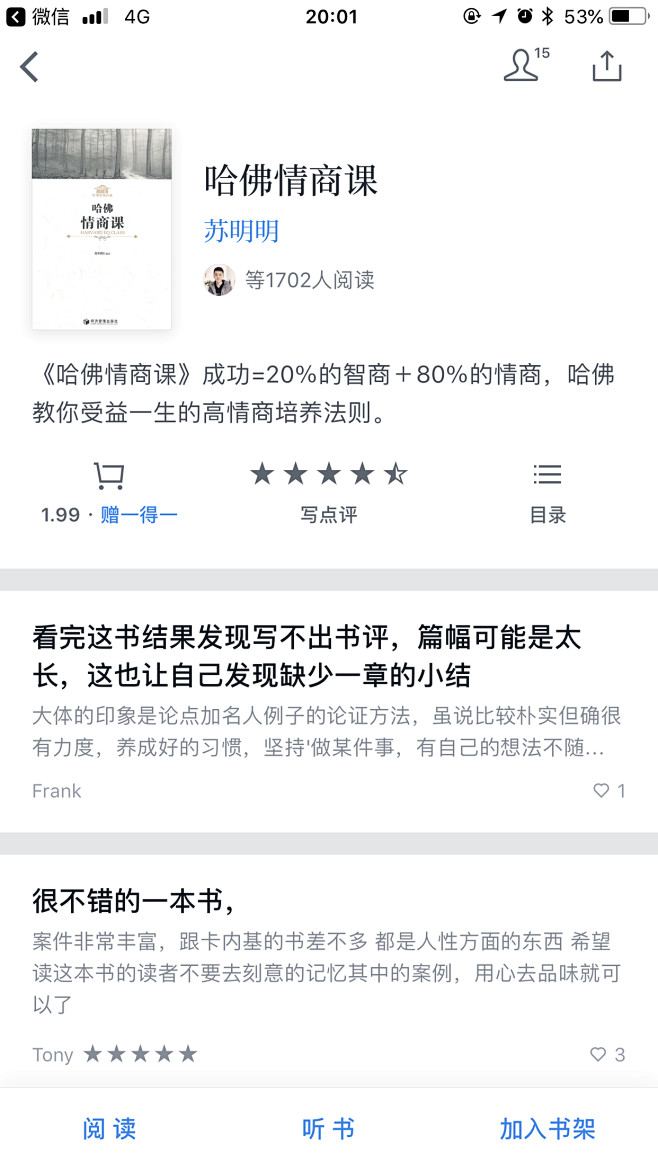
Task: Share this book
Action: [606, 66]
